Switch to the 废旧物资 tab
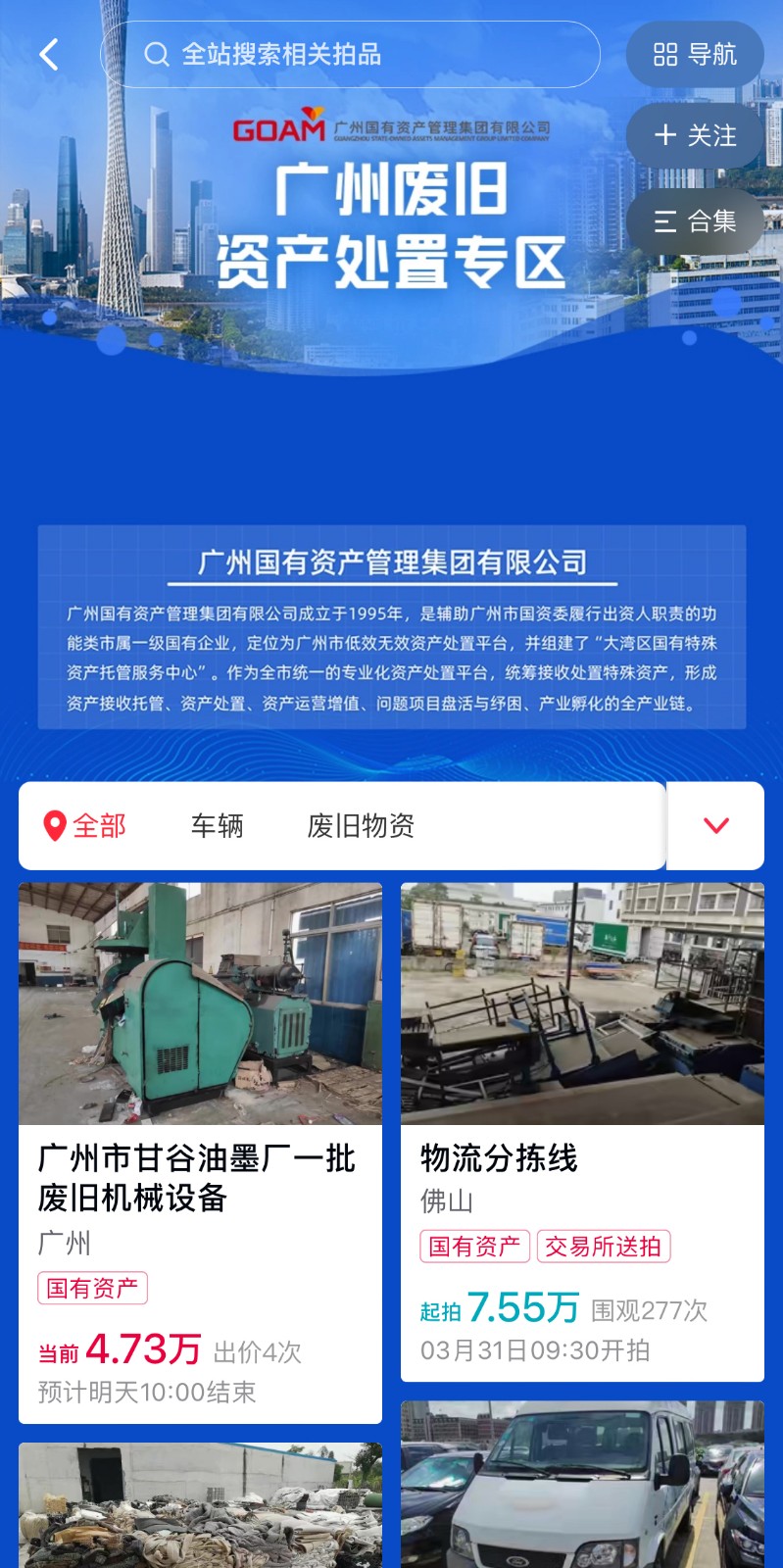Image resolution: width=783 pixels, height=1568 pixels. 361,826
